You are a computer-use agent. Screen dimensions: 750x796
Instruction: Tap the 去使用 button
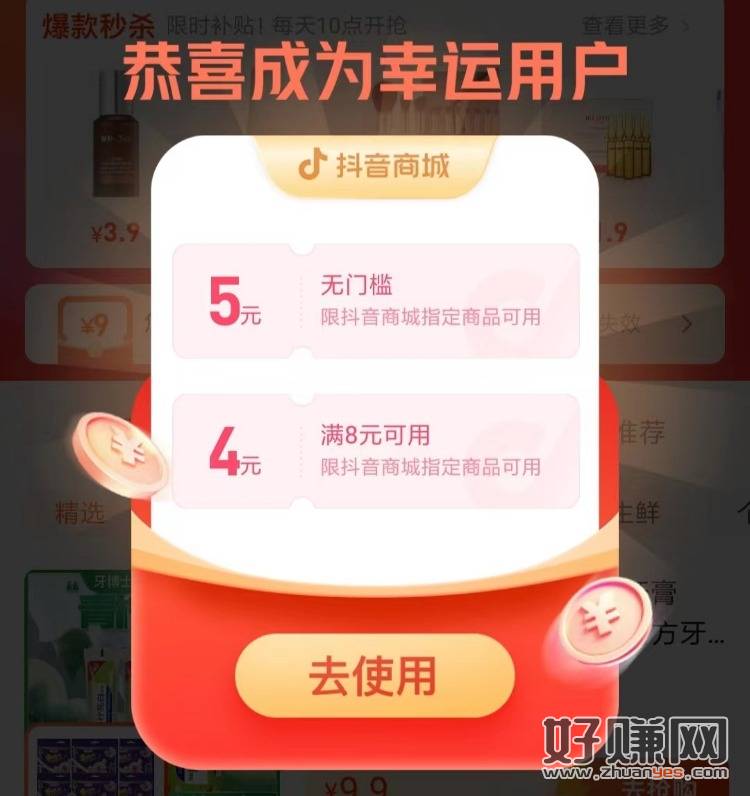(x=374, y=676)
